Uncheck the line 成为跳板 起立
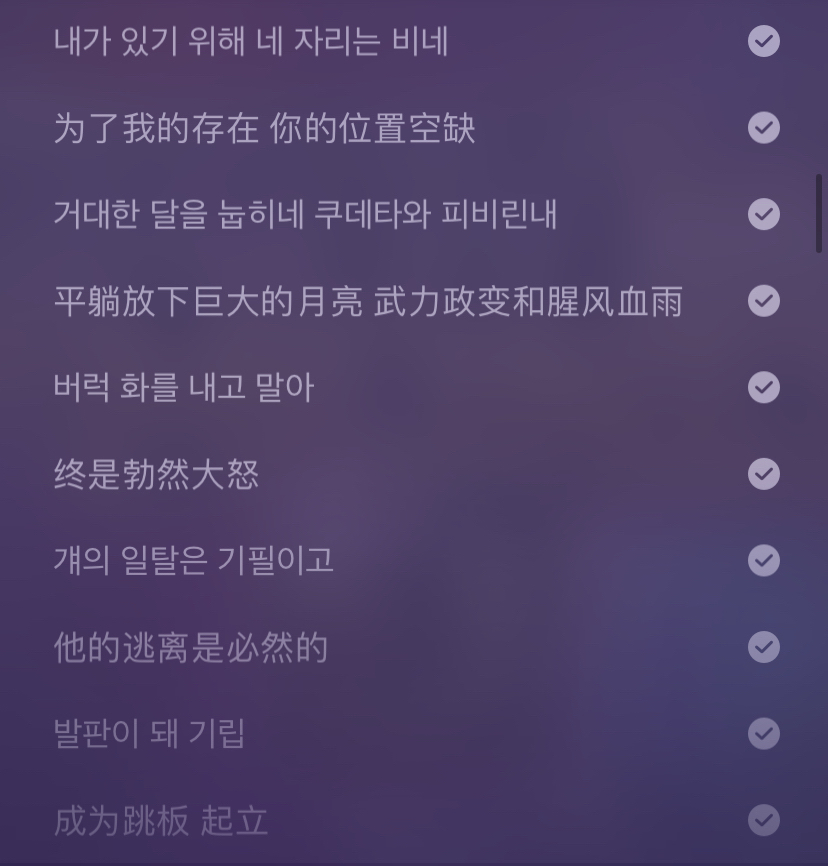The width and height of the screenshot is (828, 866). pyautogui.click(x=764, y=820)
